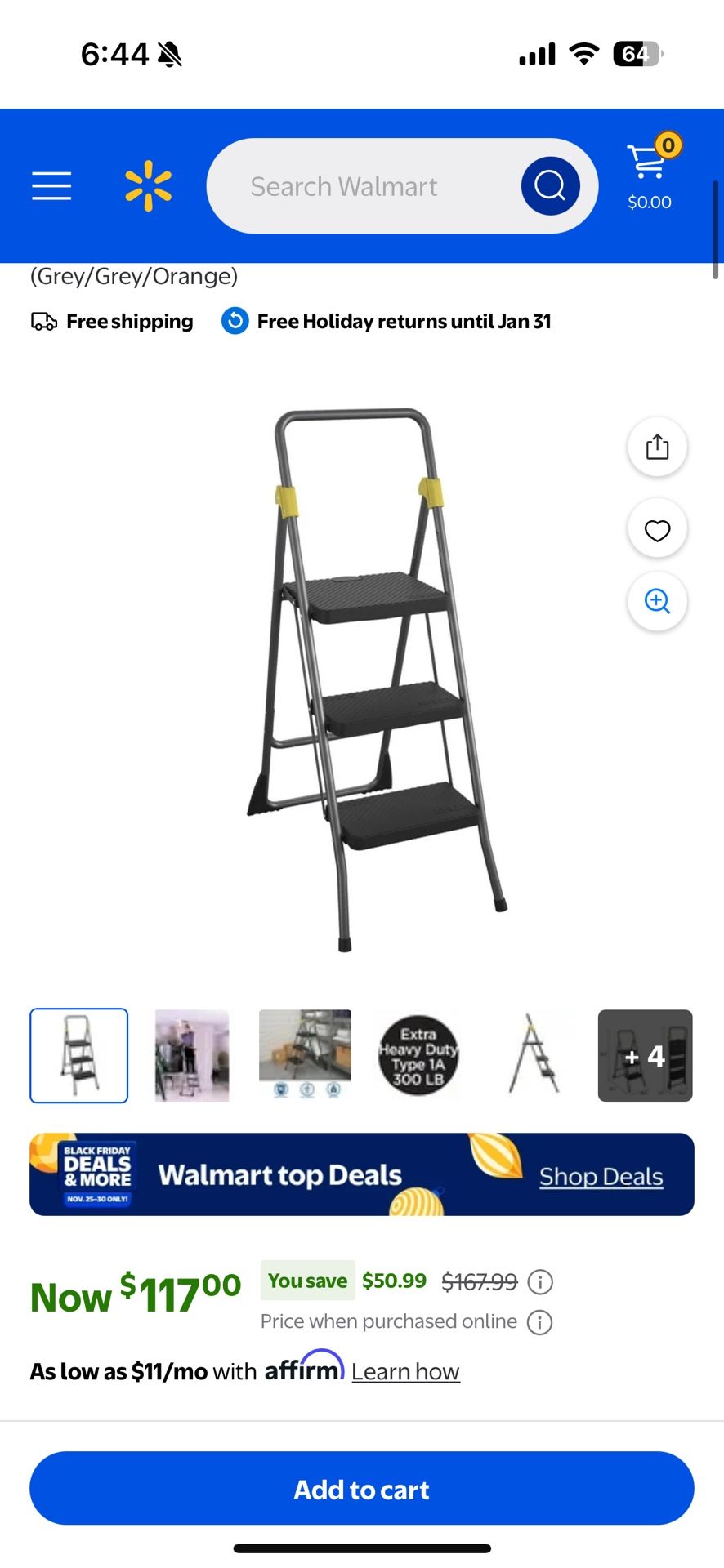724x1568 pixels.
Task: Open Affirm Learn how link
Action: point(405,1372)
